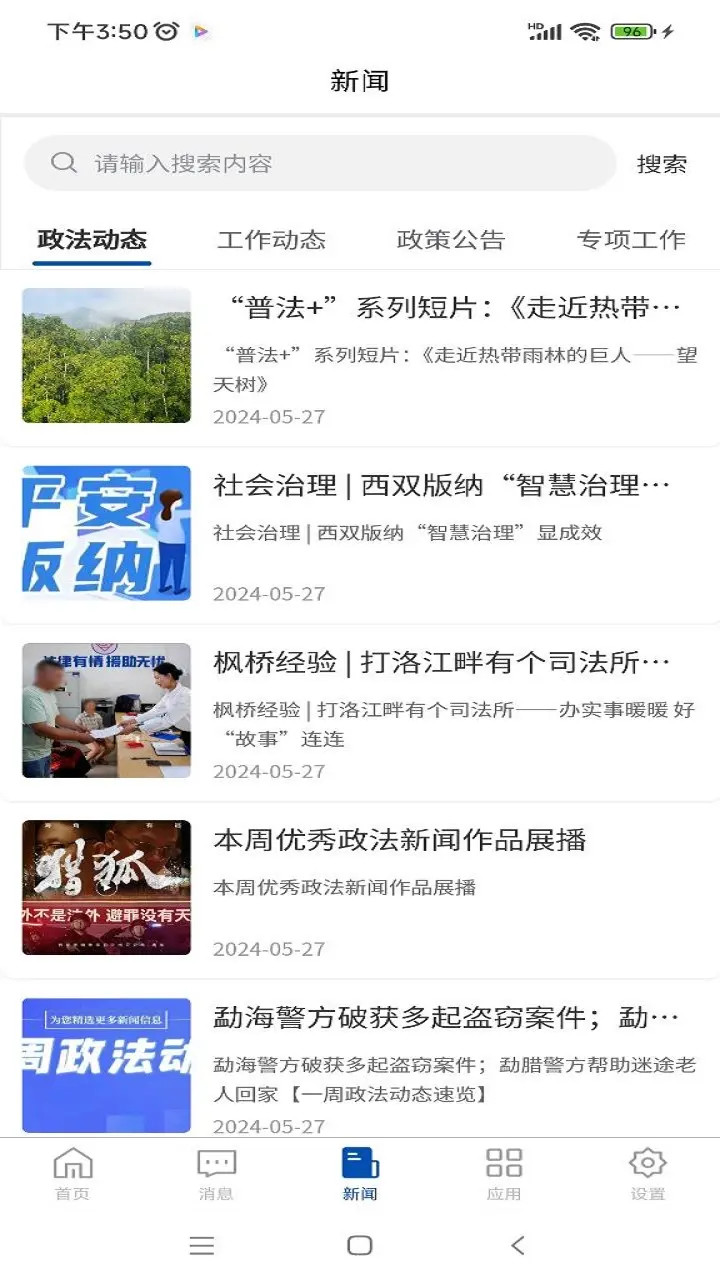Switch to the 政策公告 tab

(x=452, y=239)
